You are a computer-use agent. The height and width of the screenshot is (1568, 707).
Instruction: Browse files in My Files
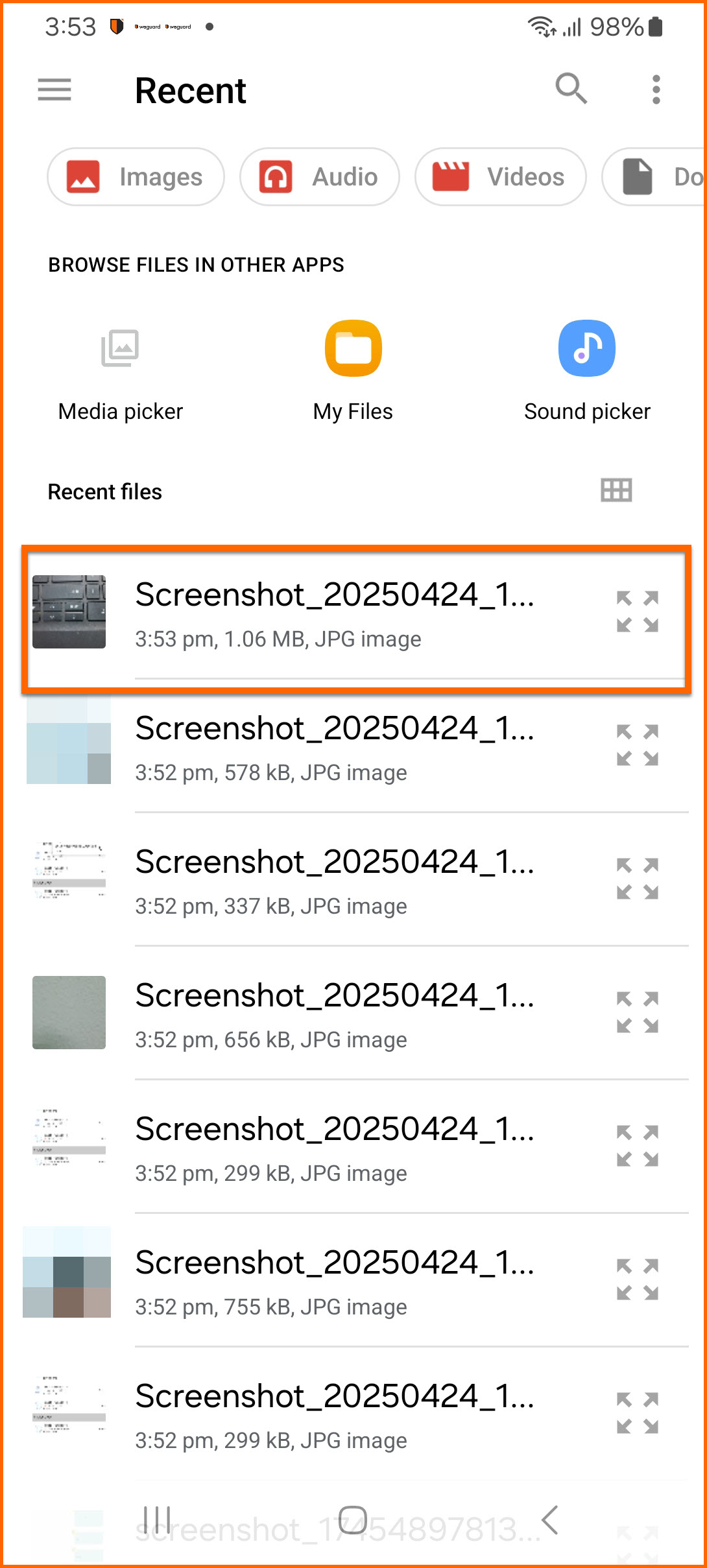353,371
